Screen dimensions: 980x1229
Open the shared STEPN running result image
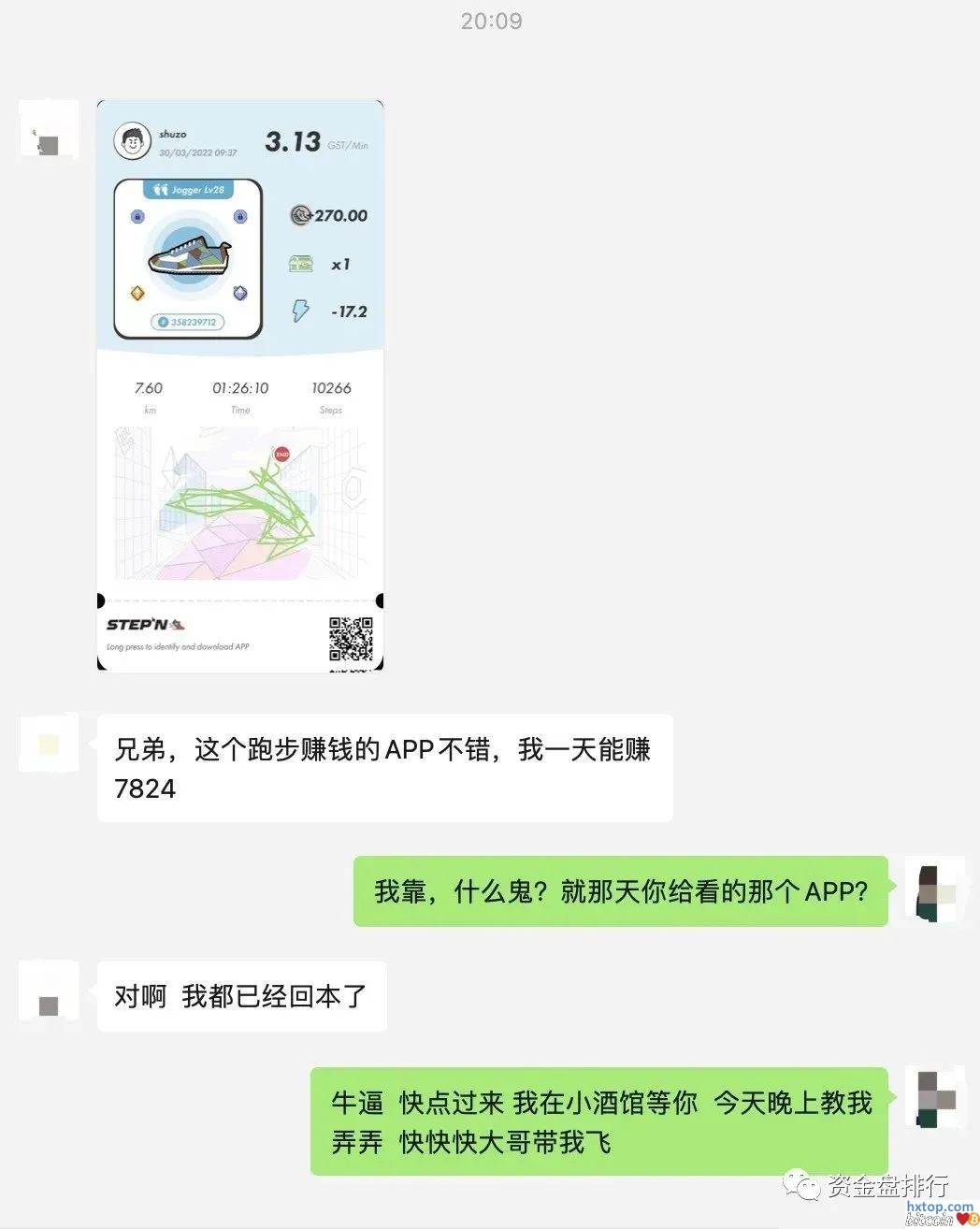pos(240,385)
